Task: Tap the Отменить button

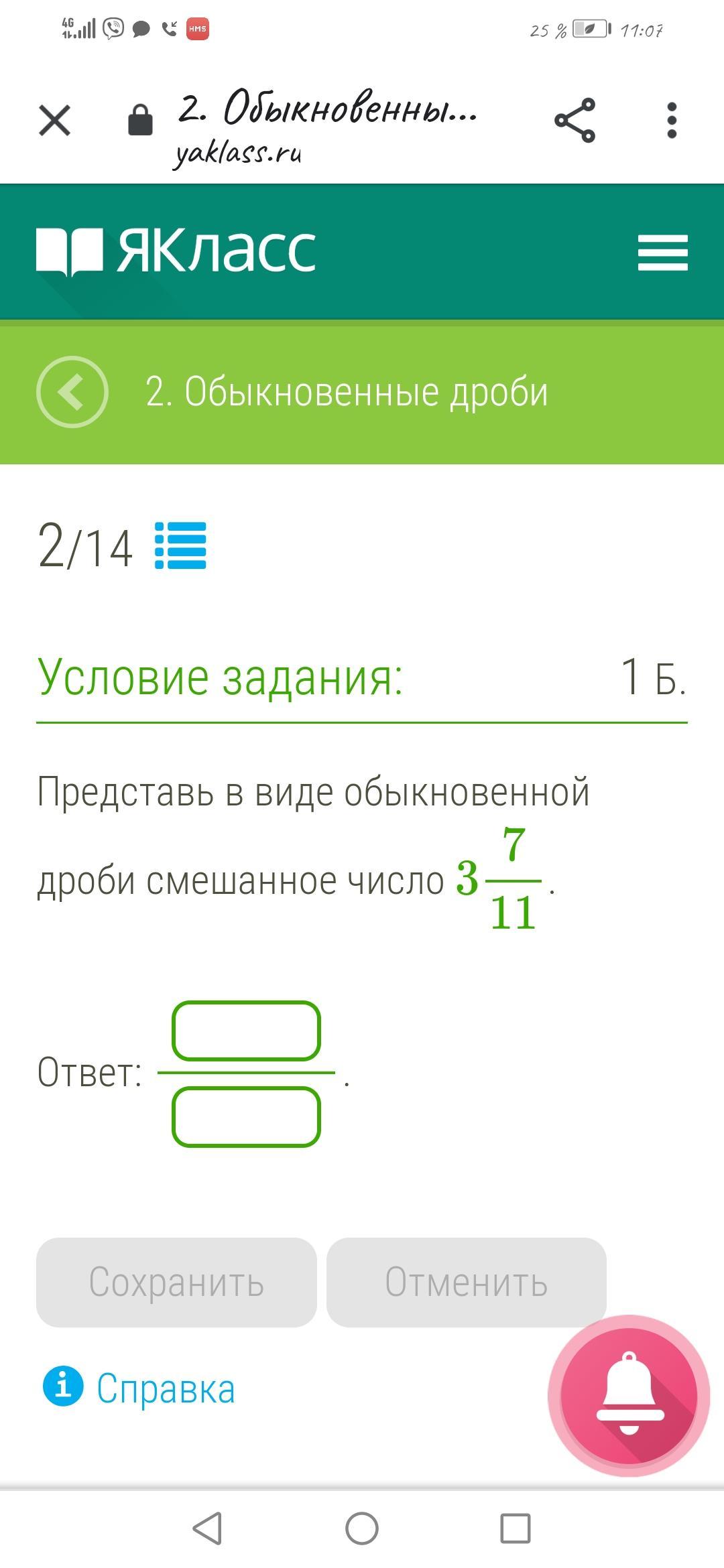Action: pyautogui.click(x=467, y=1283)
